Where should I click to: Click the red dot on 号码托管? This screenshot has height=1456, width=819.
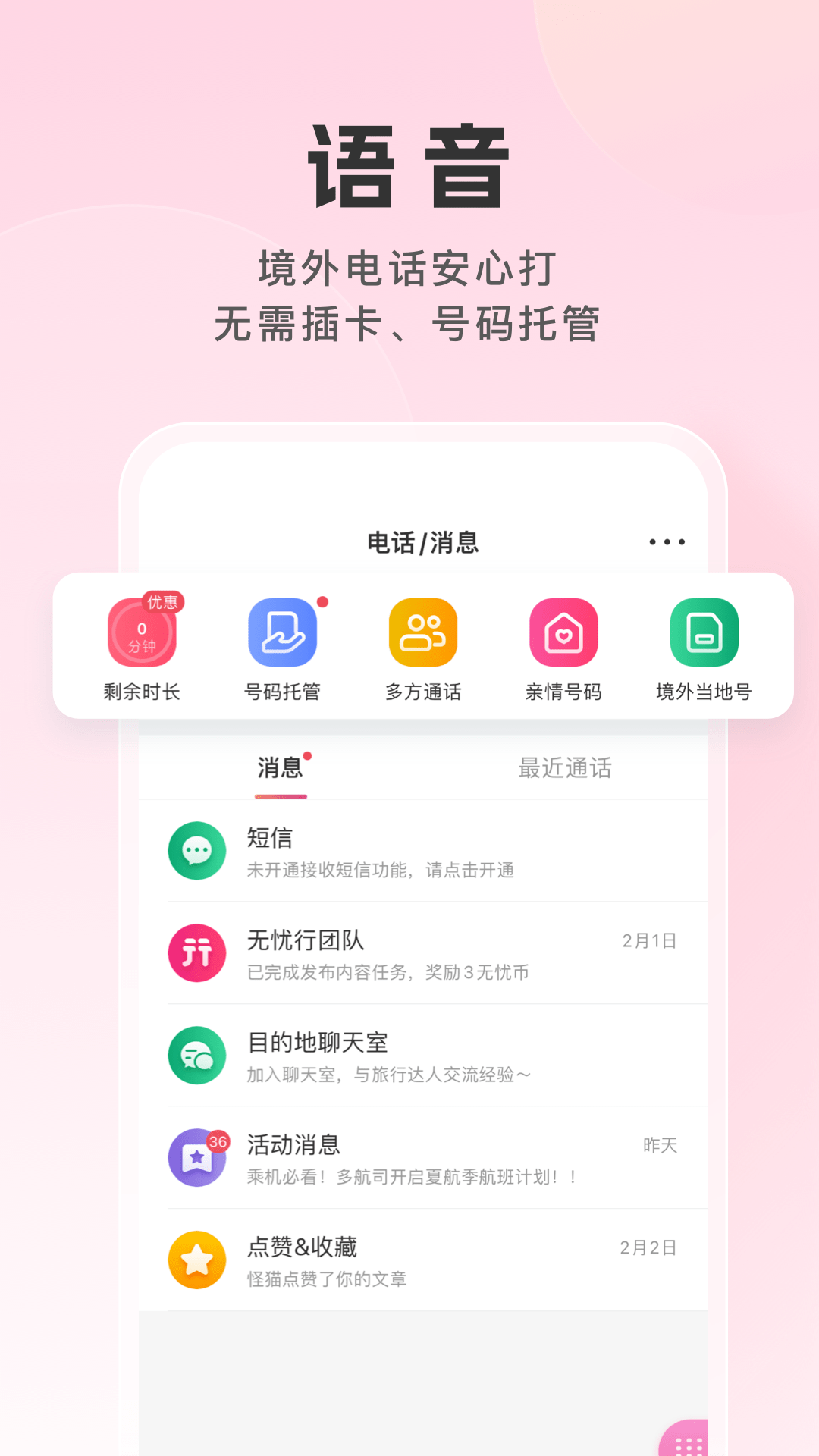(322, 603)
